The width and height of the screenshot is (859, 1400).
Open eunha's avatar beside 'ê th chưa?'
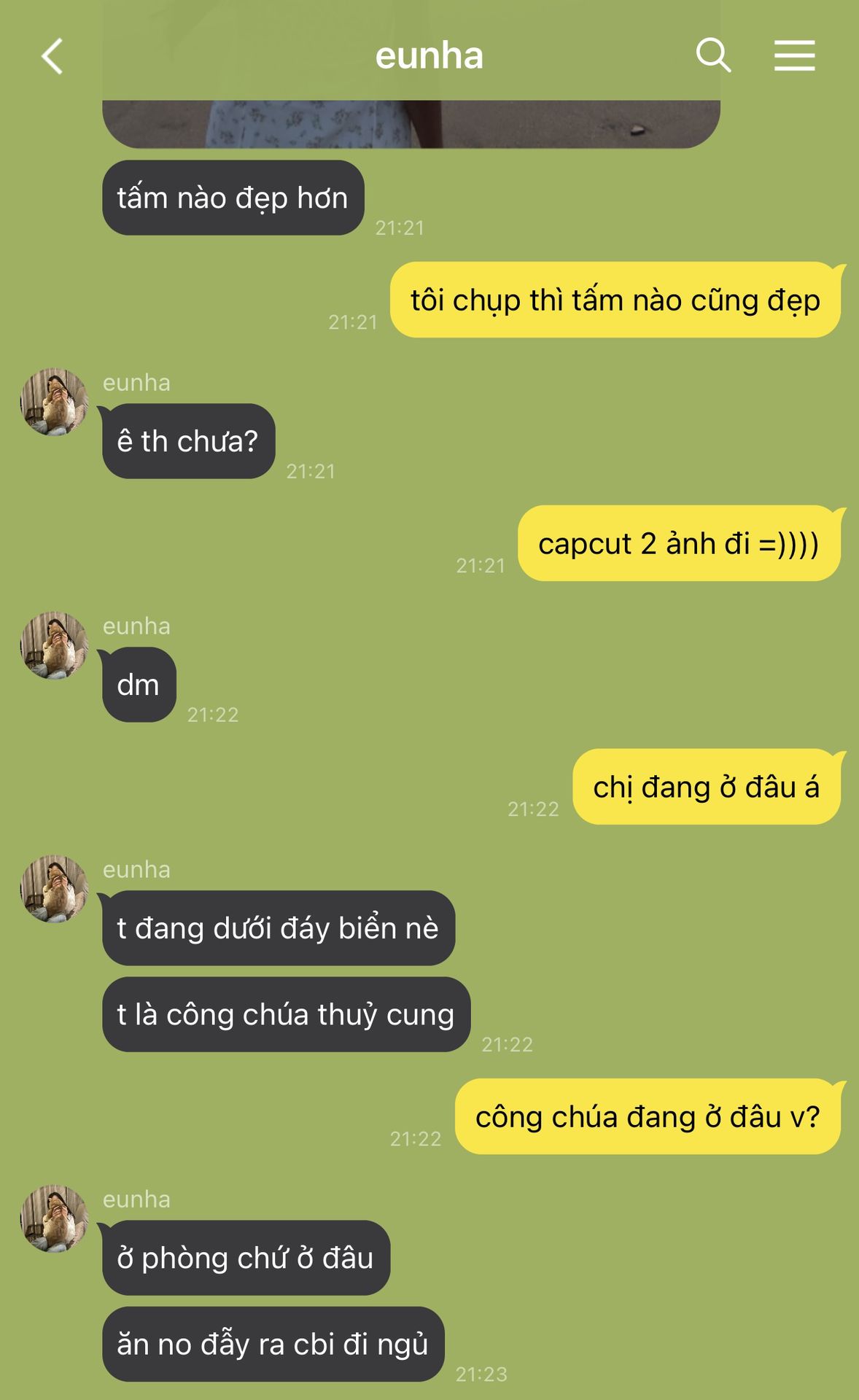point(54,402)
